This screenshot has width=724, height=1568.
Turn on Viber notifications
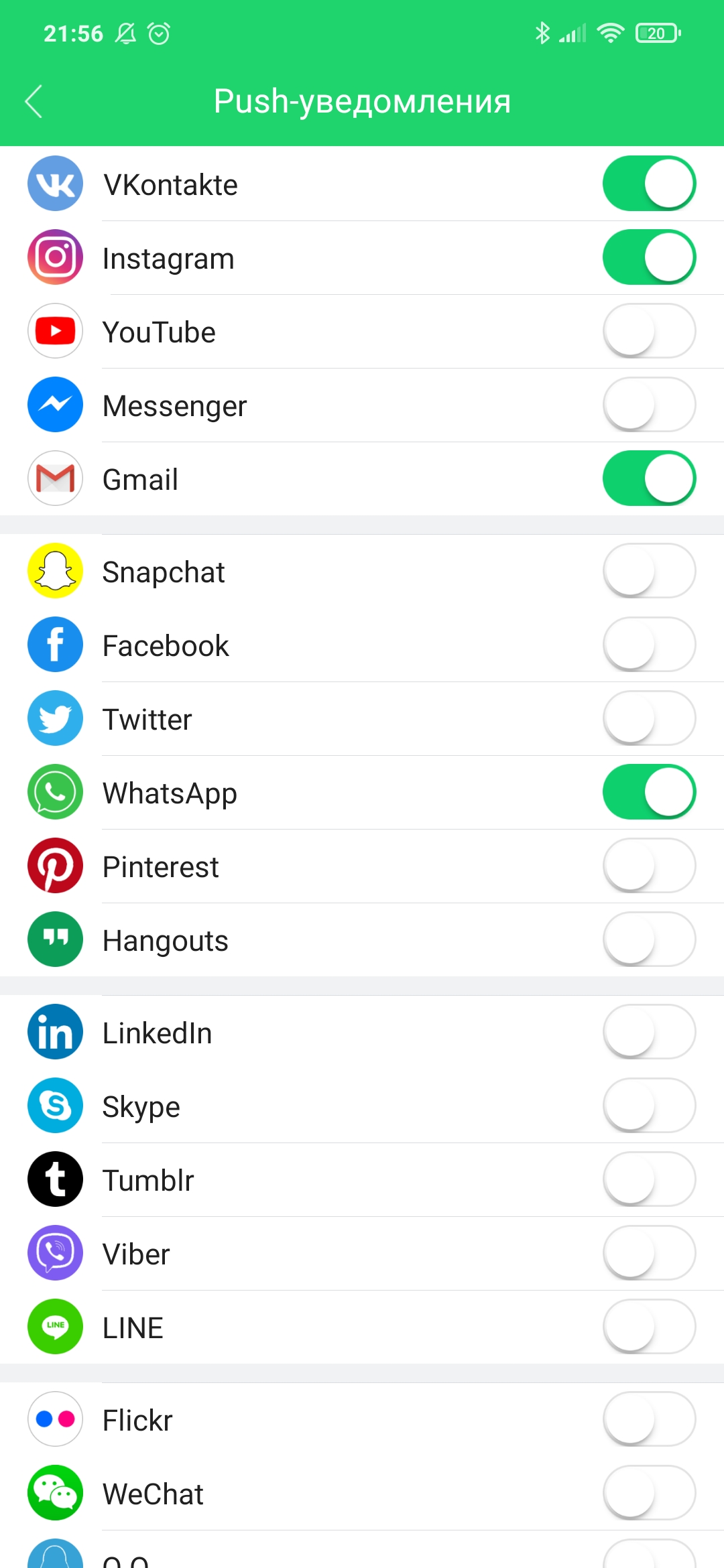click(x=649, y=1253)
